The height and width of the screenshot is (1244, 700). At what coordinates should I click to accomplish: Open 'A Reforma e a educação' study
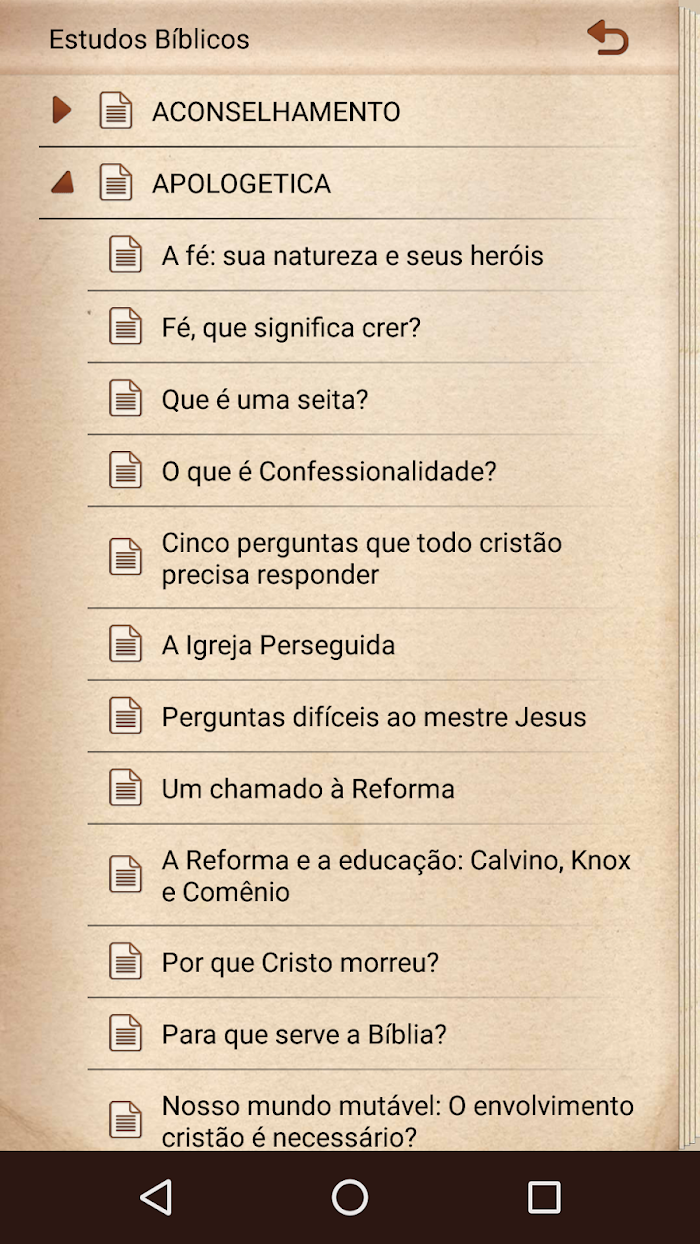362,875
